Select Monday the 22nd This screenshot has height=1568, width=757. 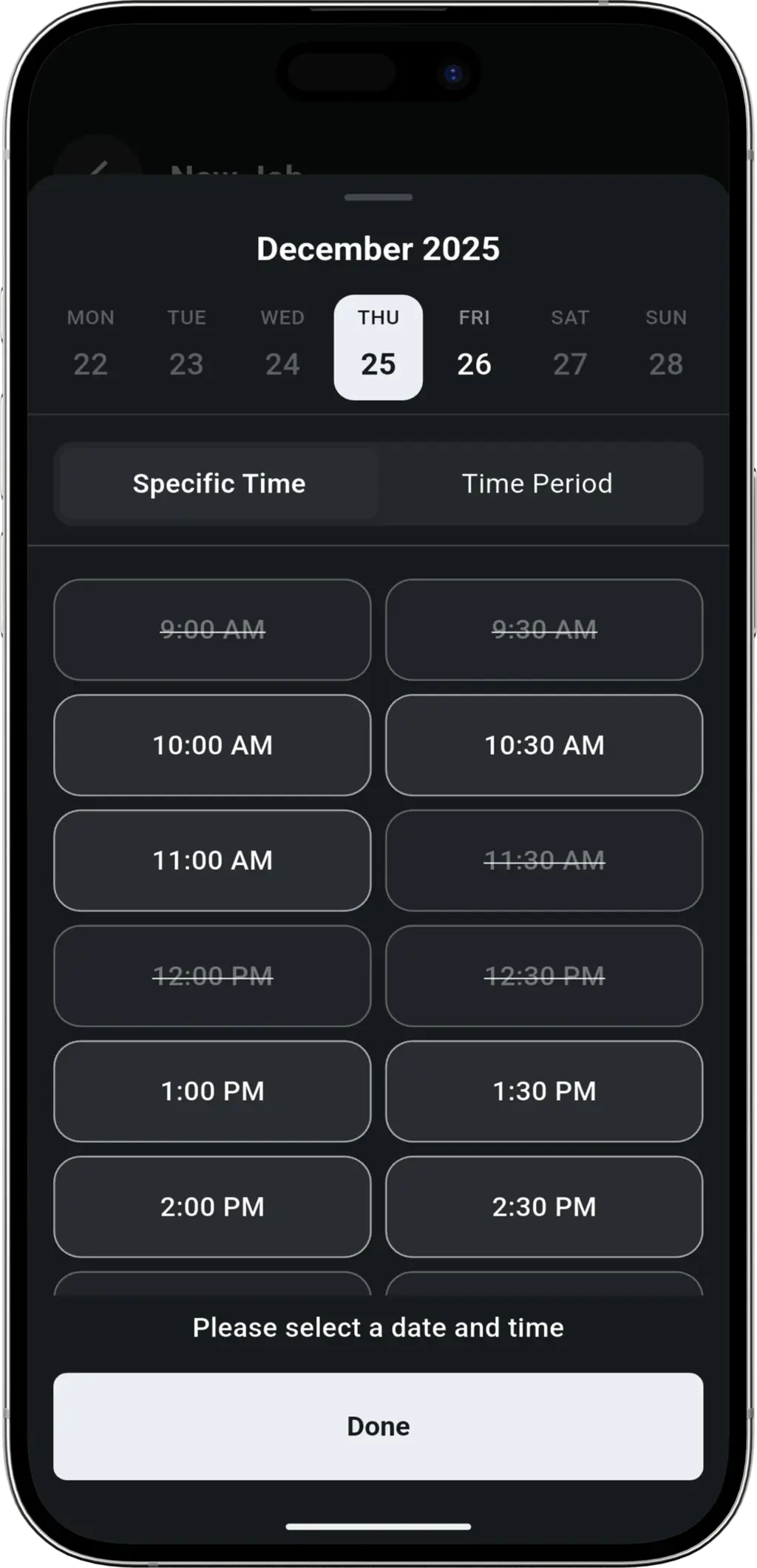click(x=89, y=346)
